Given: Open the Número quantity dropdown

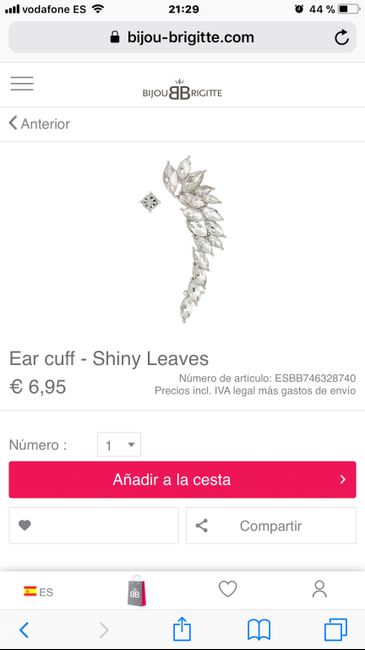Looking at the screenshot, I should pyautogui.click(x=119, y=445).
